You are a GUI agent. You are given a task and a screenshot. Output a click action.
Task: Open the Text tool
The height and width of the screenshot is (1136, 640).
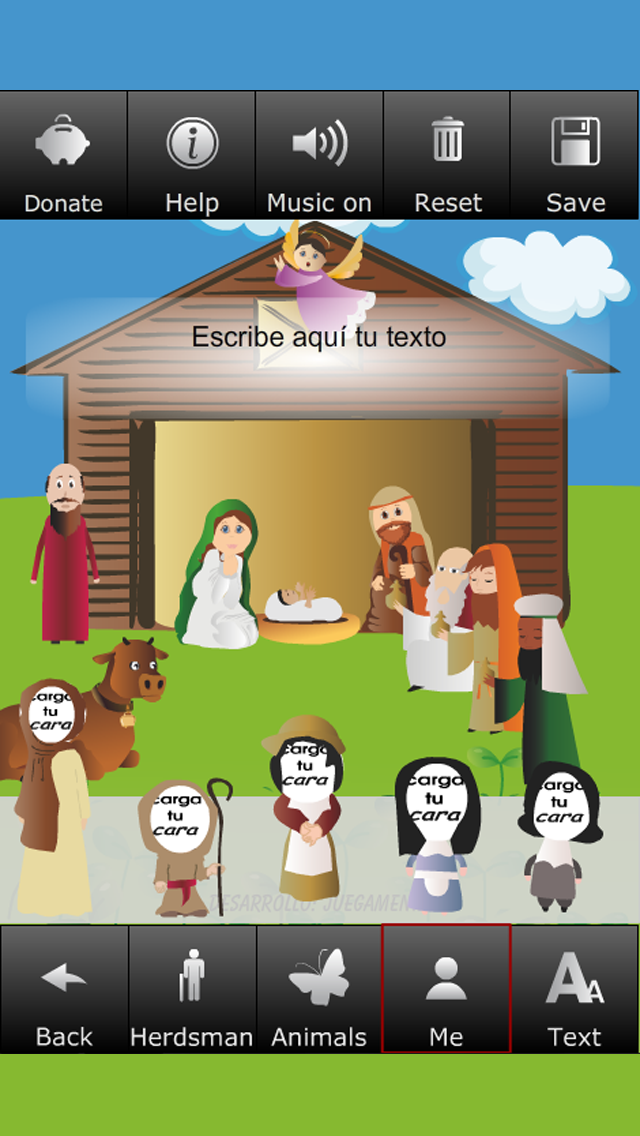[575, 989]
